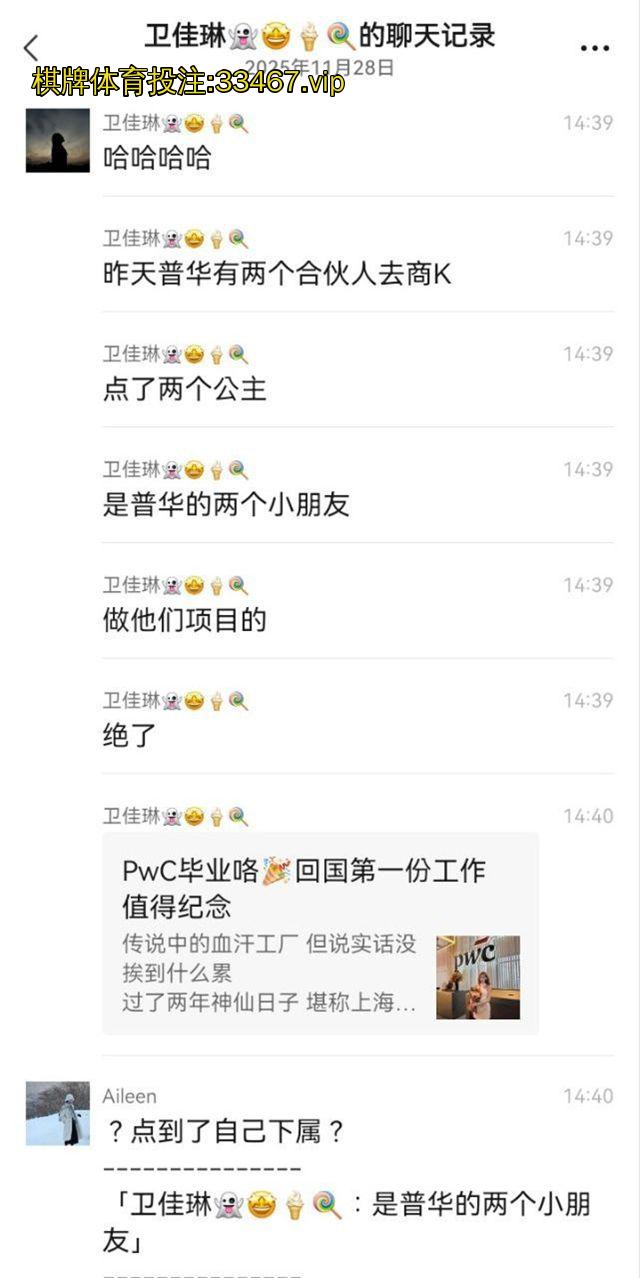Open the three-dot overflow menu
The image size is (640, 1278).
tap(594, 48)
